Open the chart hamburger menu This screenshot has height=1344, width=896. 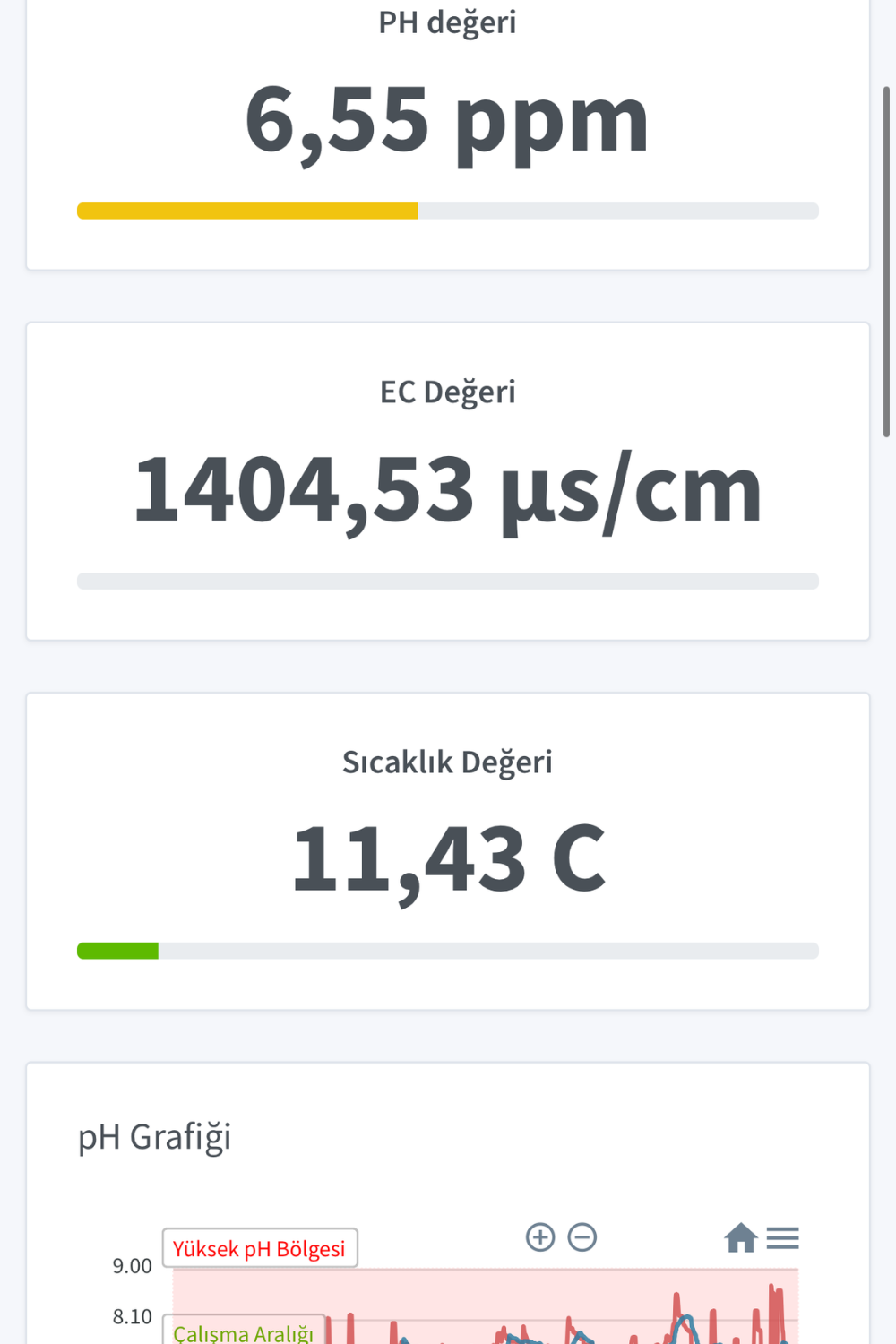(x=784, y=1237)
